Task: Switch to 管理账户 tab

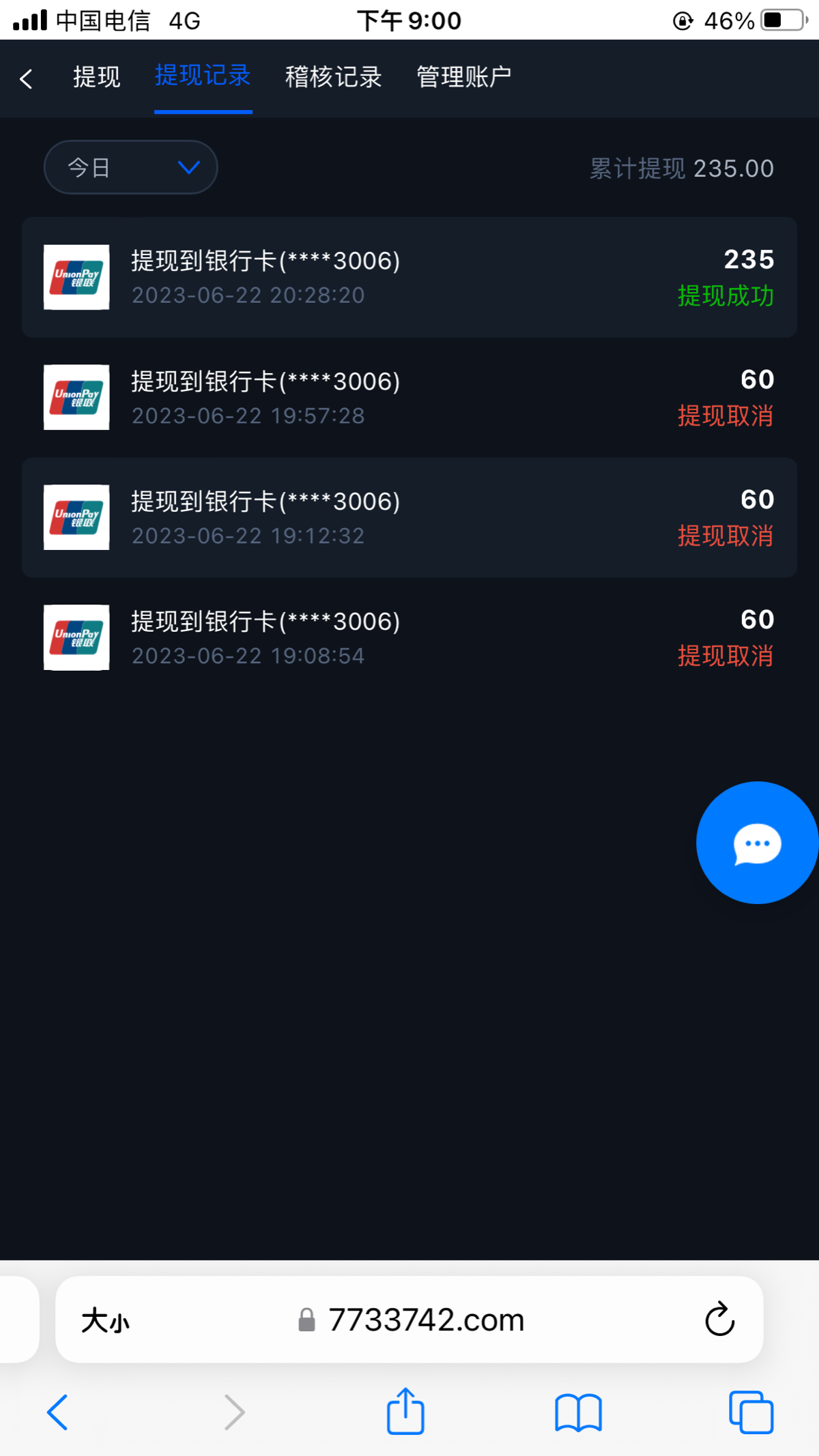Action: (x=464, y=77)
